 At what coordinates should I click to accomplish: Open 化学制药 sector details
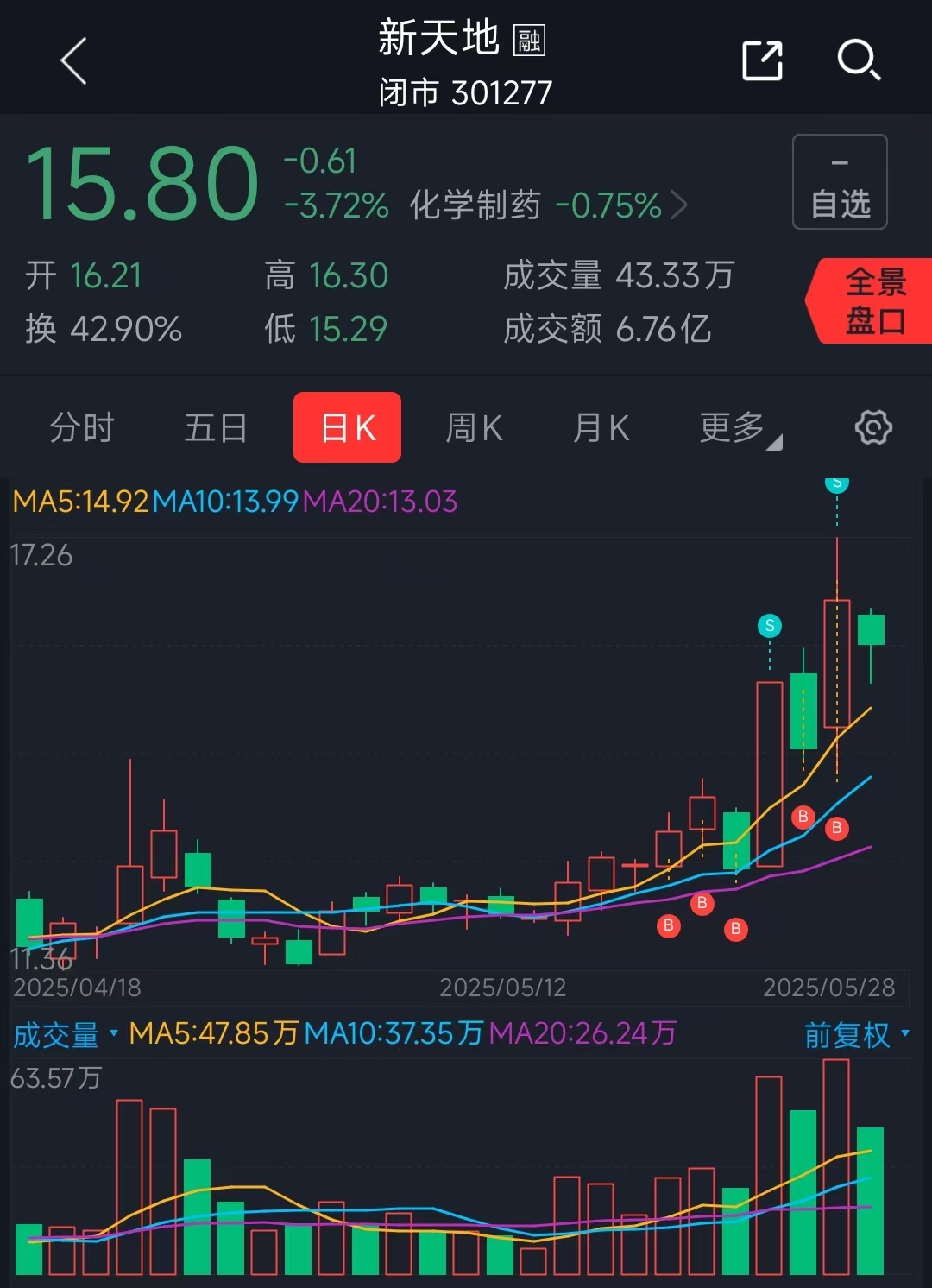pyautogui.click(x=548, y=205)
